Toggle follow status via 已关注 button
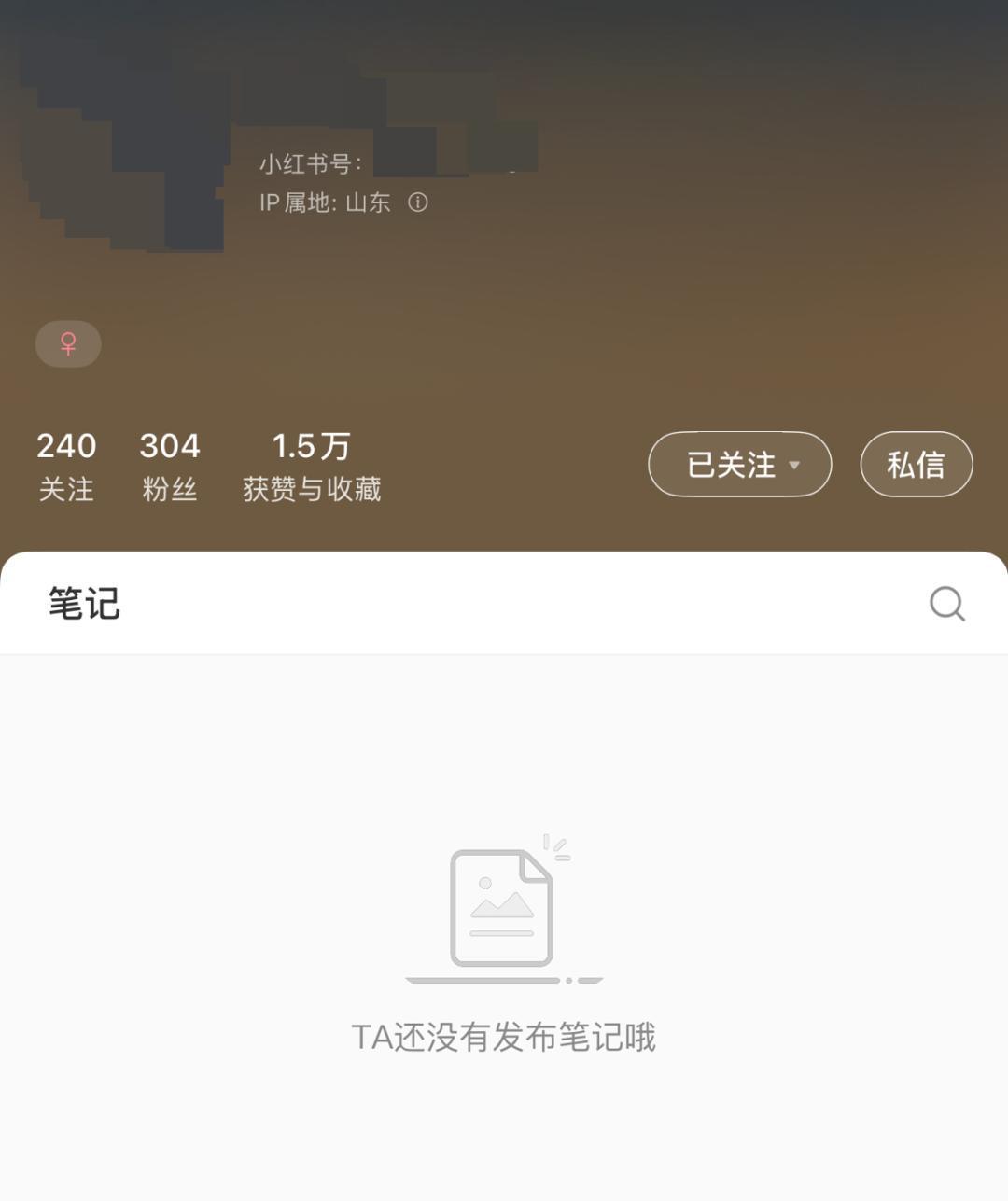The image size is (1008, 1201). coord(739,464)
